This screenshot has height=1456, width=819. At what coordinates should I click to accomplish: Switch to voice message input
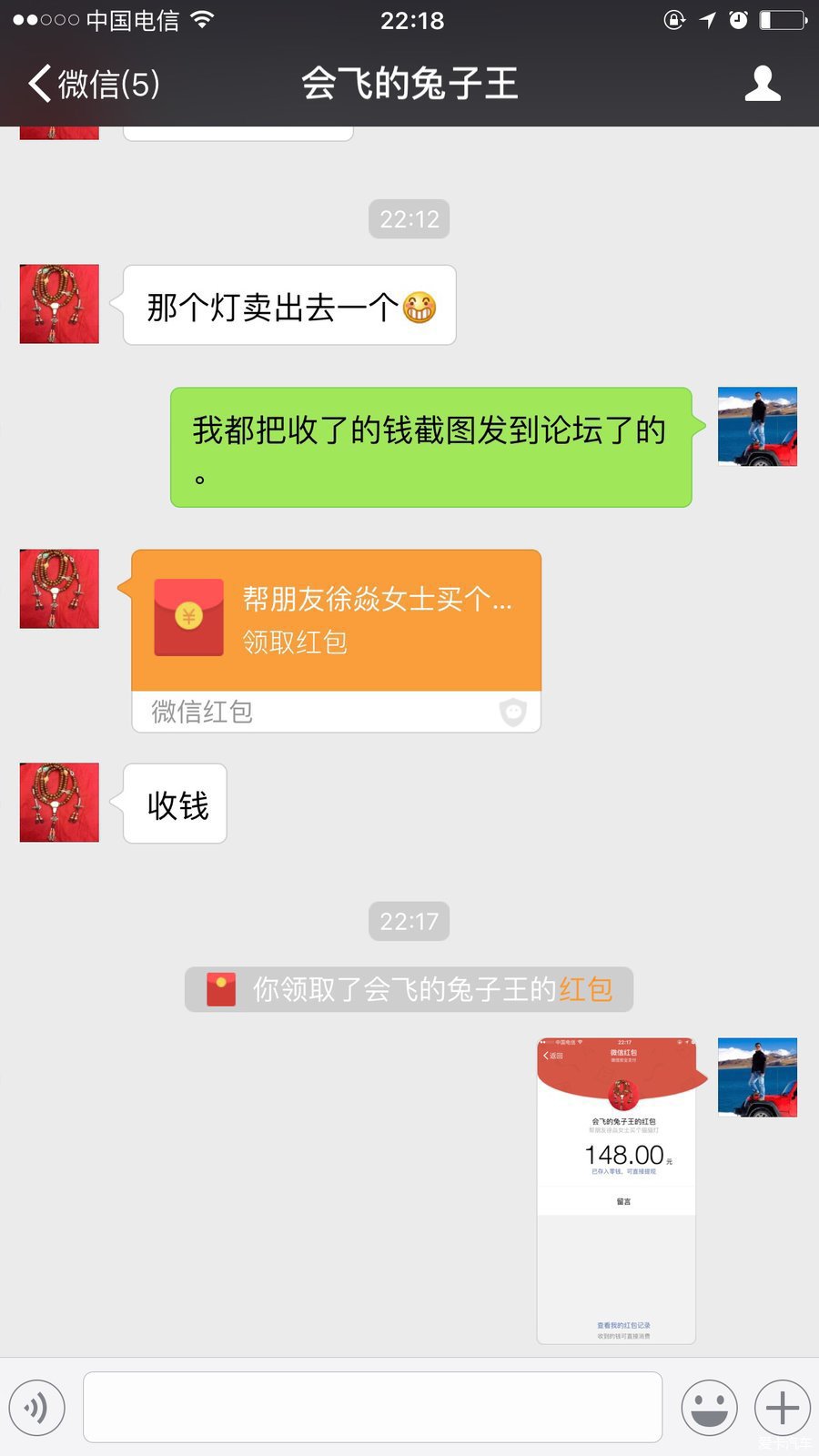pos(37,1408)
